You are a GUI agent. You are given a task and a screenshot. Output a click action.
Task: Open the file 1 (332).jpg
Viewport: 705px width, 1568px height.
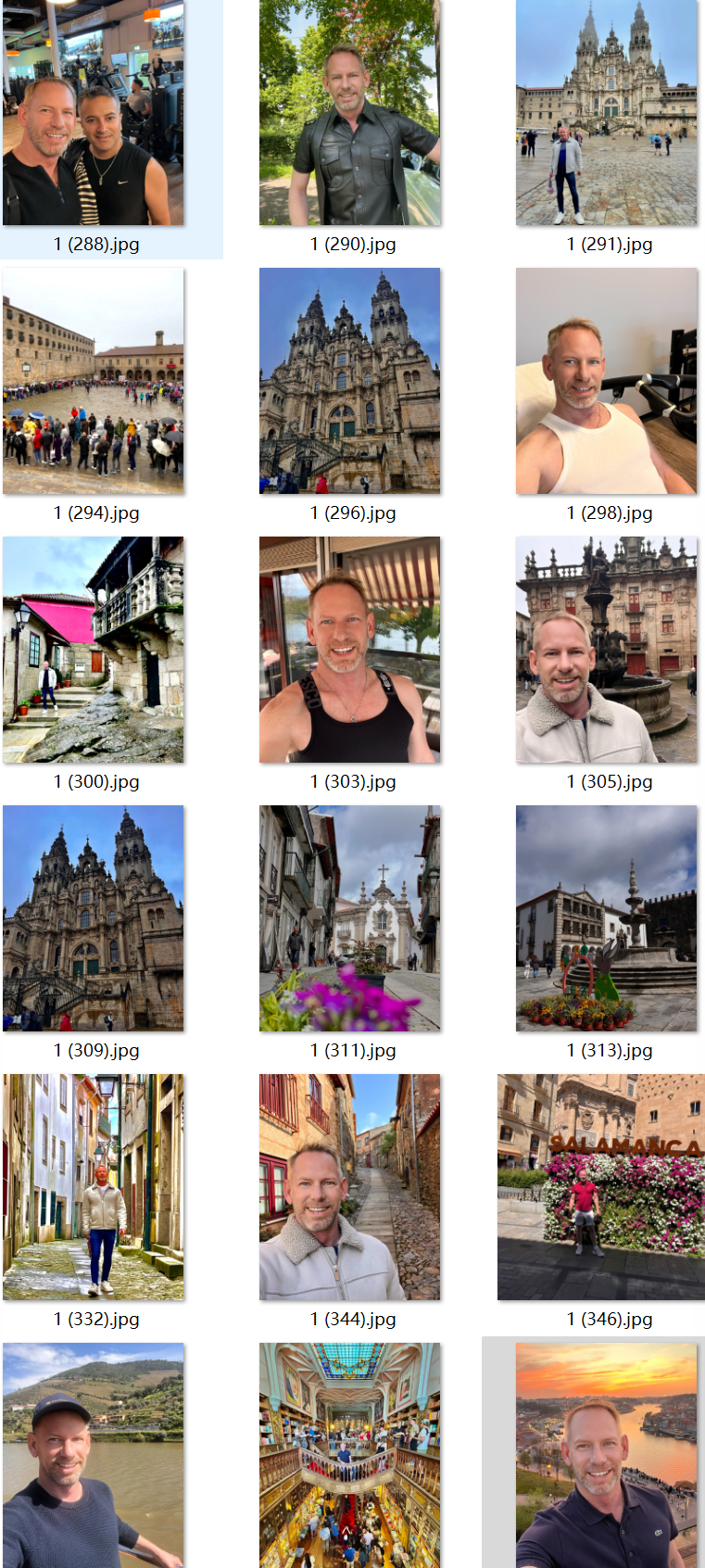[x=93, y=1187]
